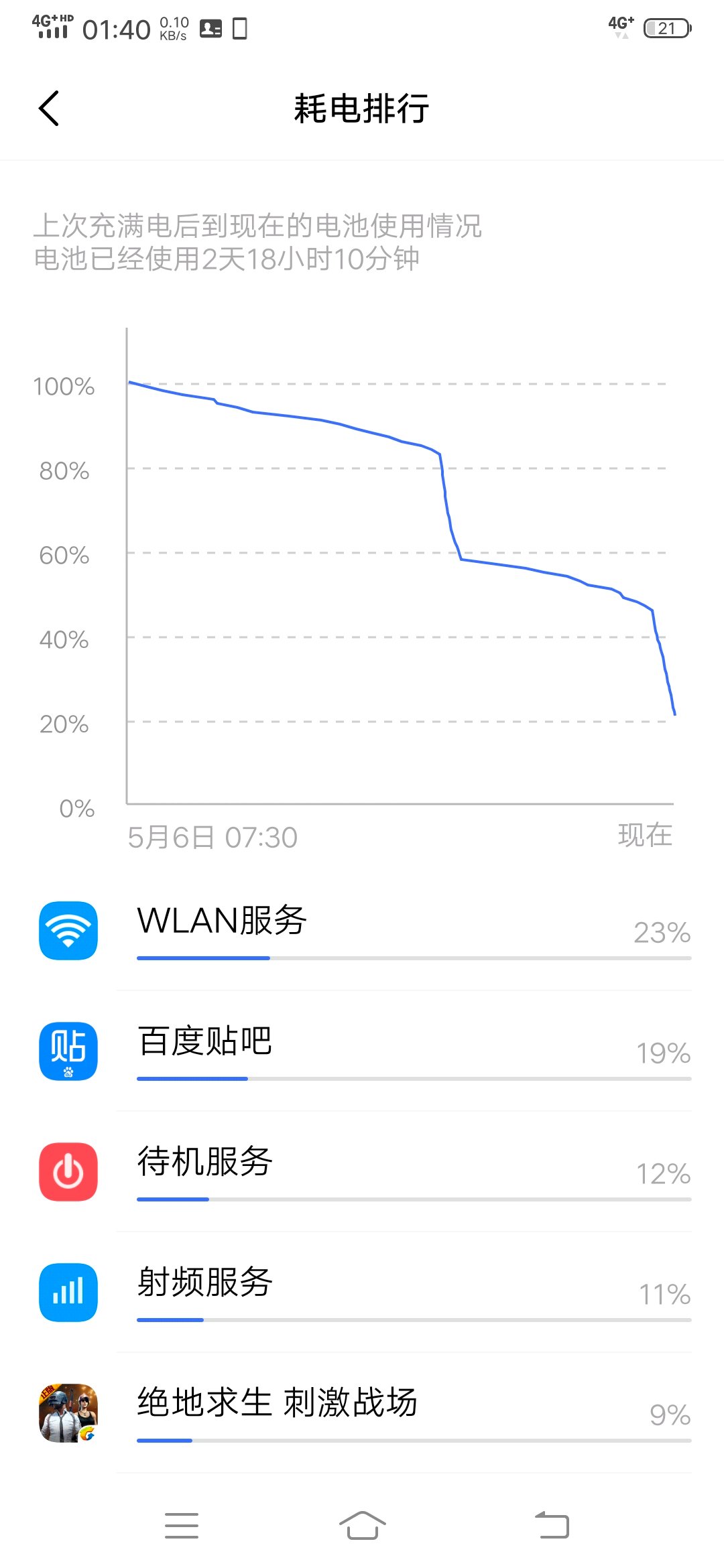The height and width of the screenshot is (1568, 724).
Task: Go back from 耗电排行 page
Action: pyautogui.click(x=49, y=108)
